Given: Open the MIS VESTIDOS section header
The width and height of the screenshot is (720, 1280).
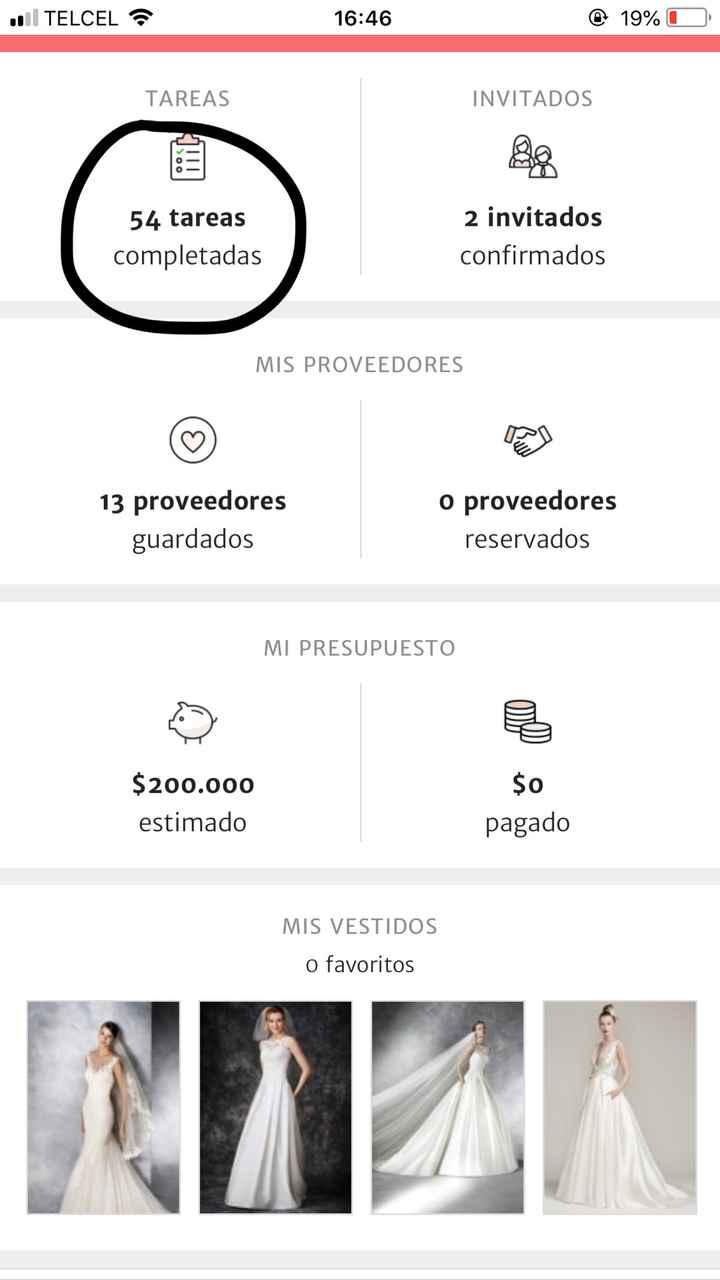Looking at the screenshot, I should [x=360, y=926].
